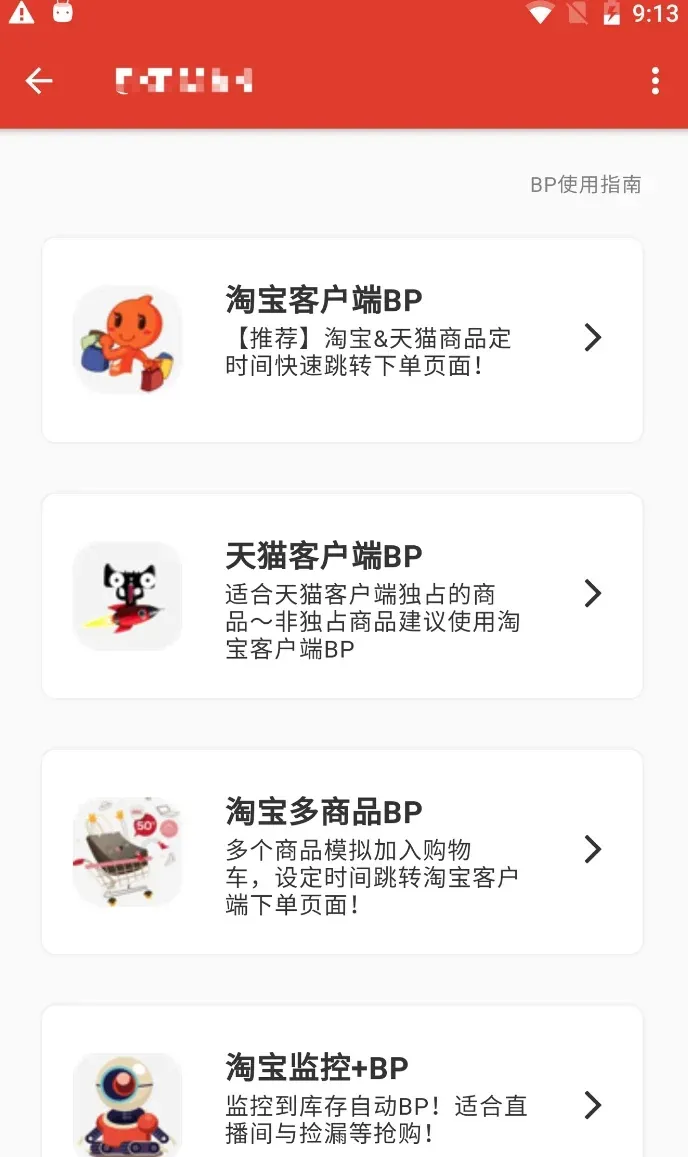Viewport: 688px width, 1157px height.
Task: Choose the 淘宝监控+BP card
Action: 343,1081
